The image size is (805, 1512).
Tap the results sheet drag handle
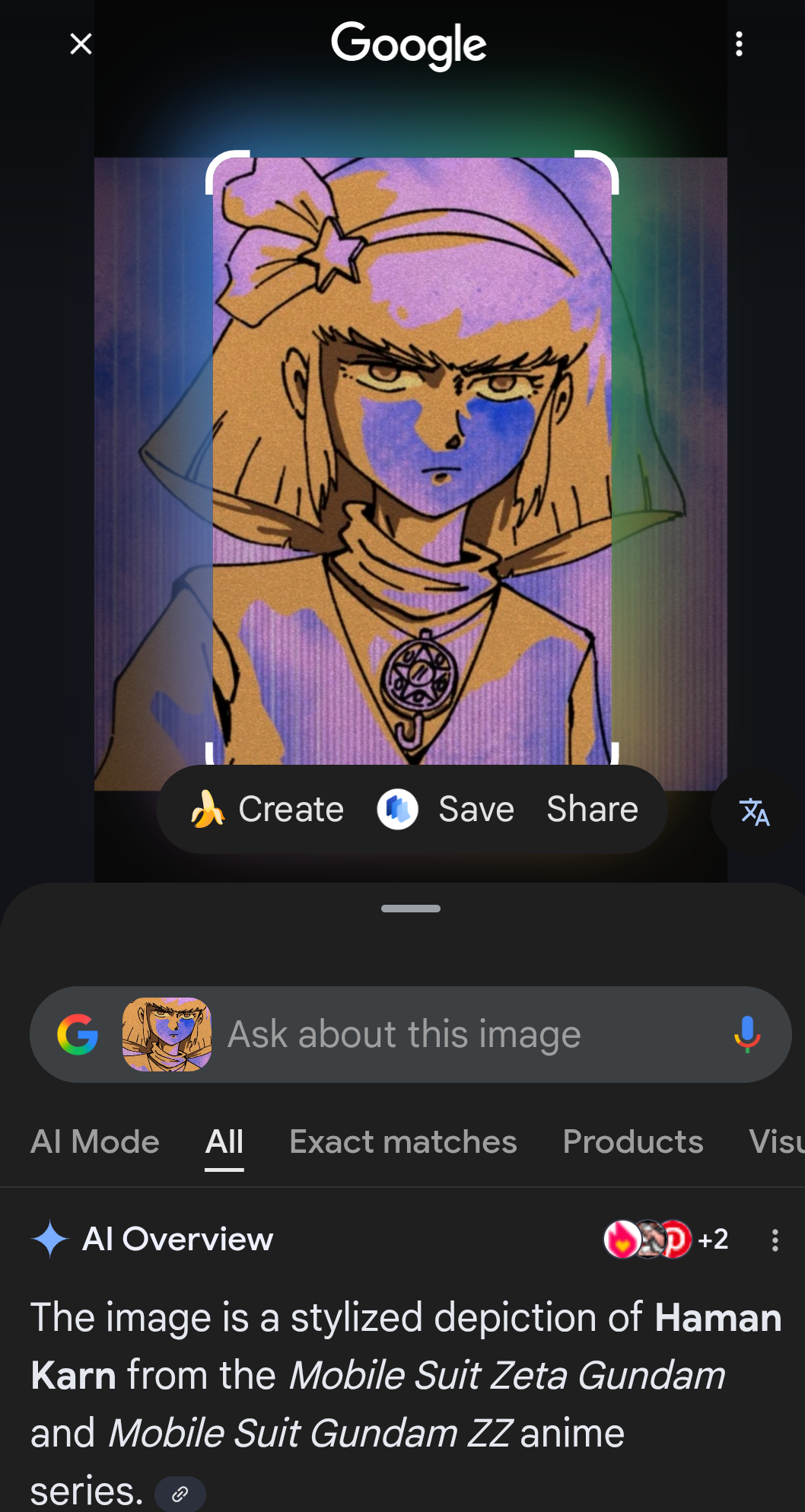(x=411, y=908)
